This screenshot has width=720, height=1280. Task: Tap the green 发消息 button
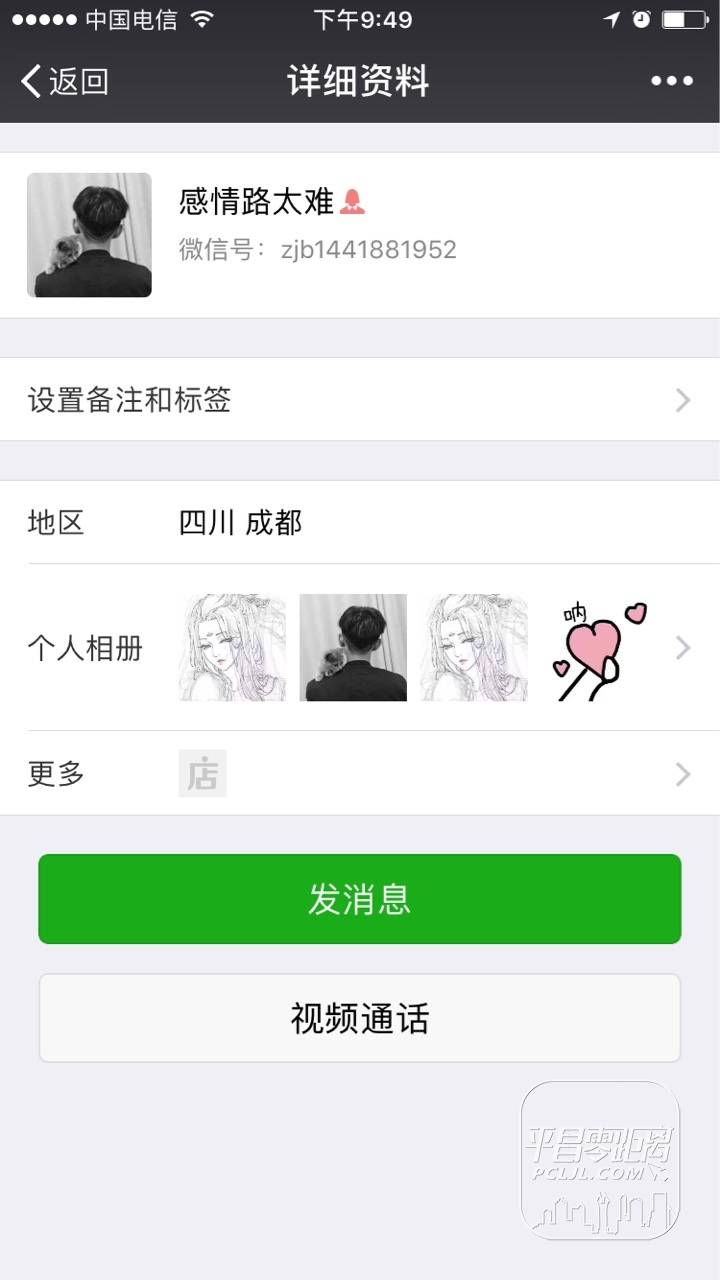click(x=360, y=899)
